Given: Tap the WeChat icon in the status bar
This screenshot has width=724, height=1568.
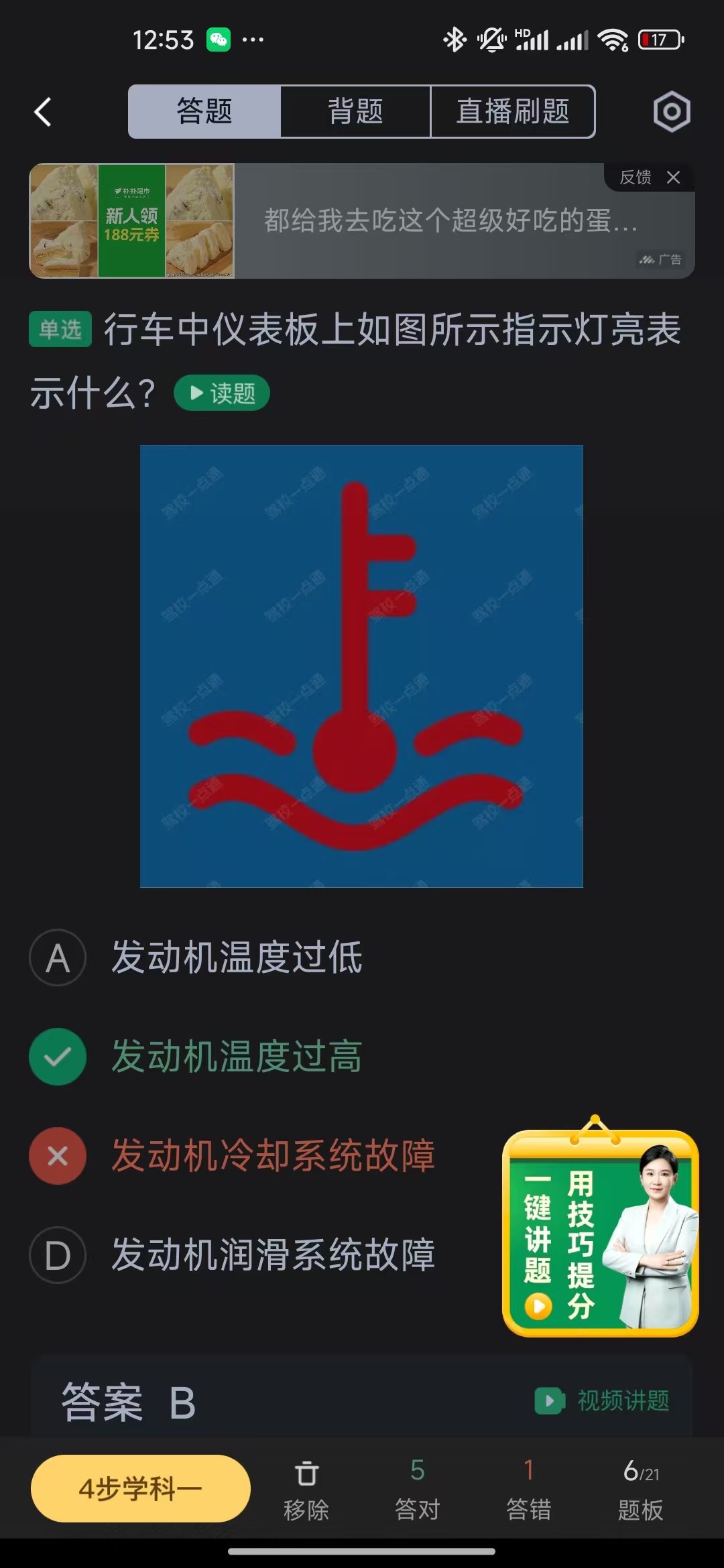Looking at the screenshot, I should pos(217,40).
